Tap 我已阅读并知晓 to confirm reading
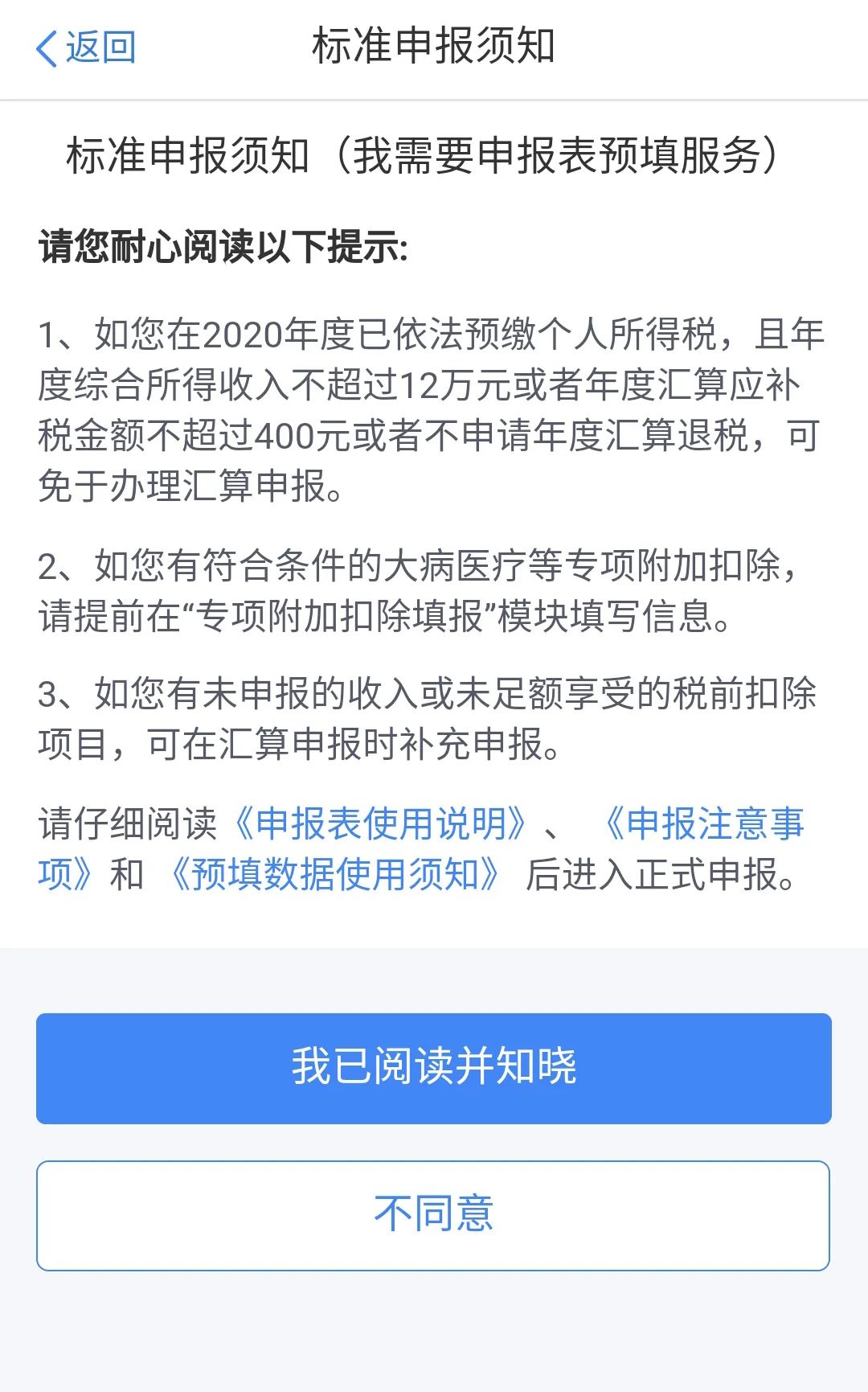The width and height of the screenshot is (868, 1392). [434, 1067]
